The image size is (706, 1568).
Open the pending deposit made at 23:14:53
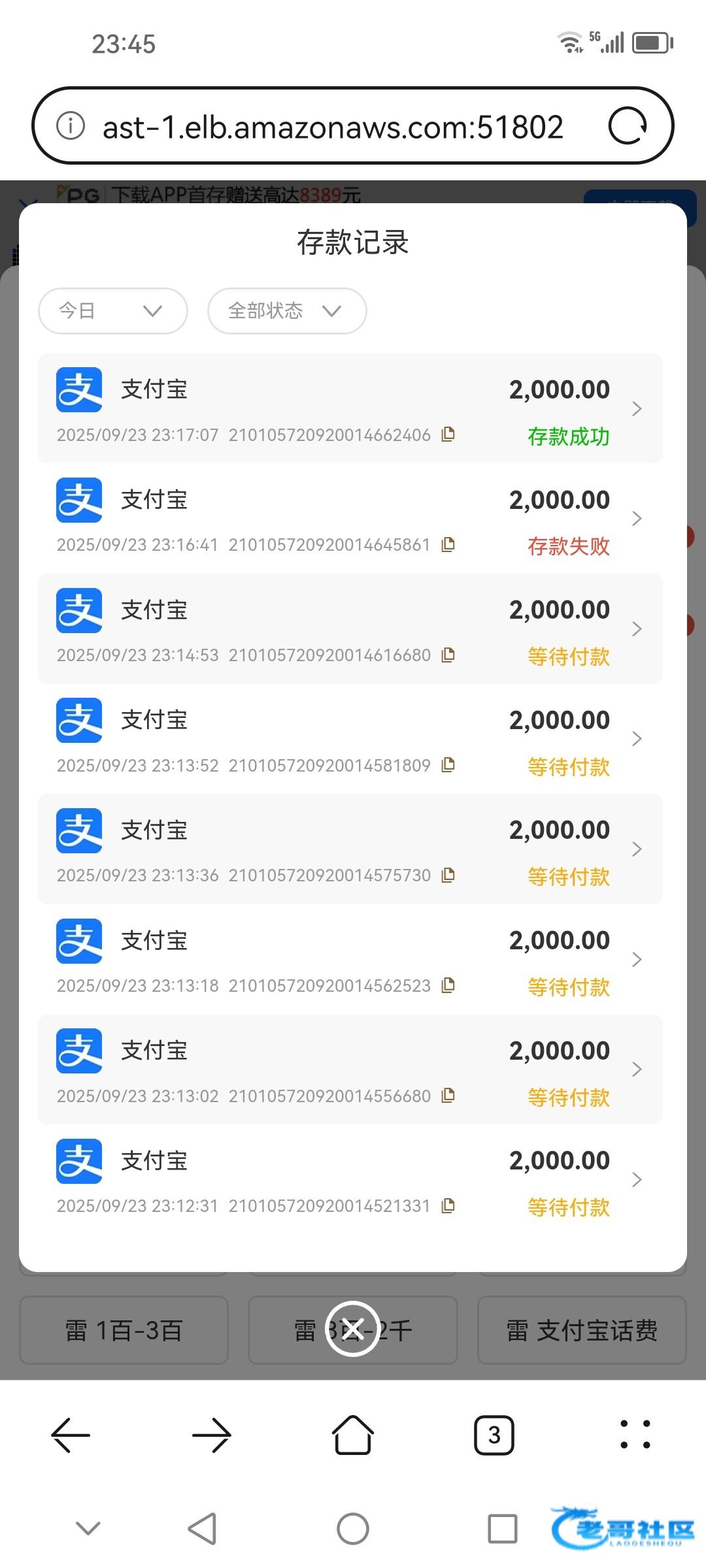click(350, 629)
